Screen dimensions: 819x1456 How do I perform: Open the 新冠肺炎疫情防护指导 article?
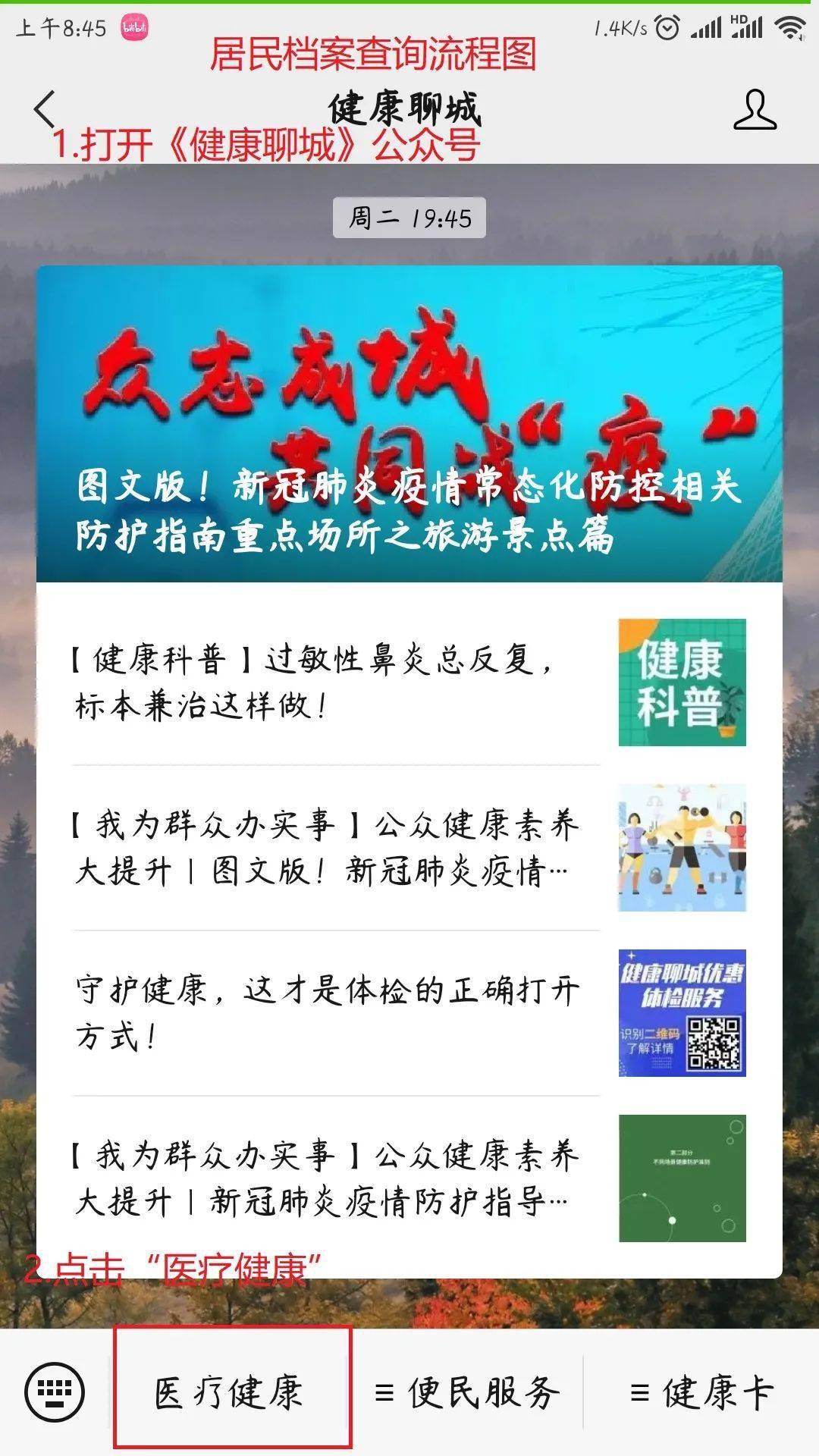(x=409, y=1178)
